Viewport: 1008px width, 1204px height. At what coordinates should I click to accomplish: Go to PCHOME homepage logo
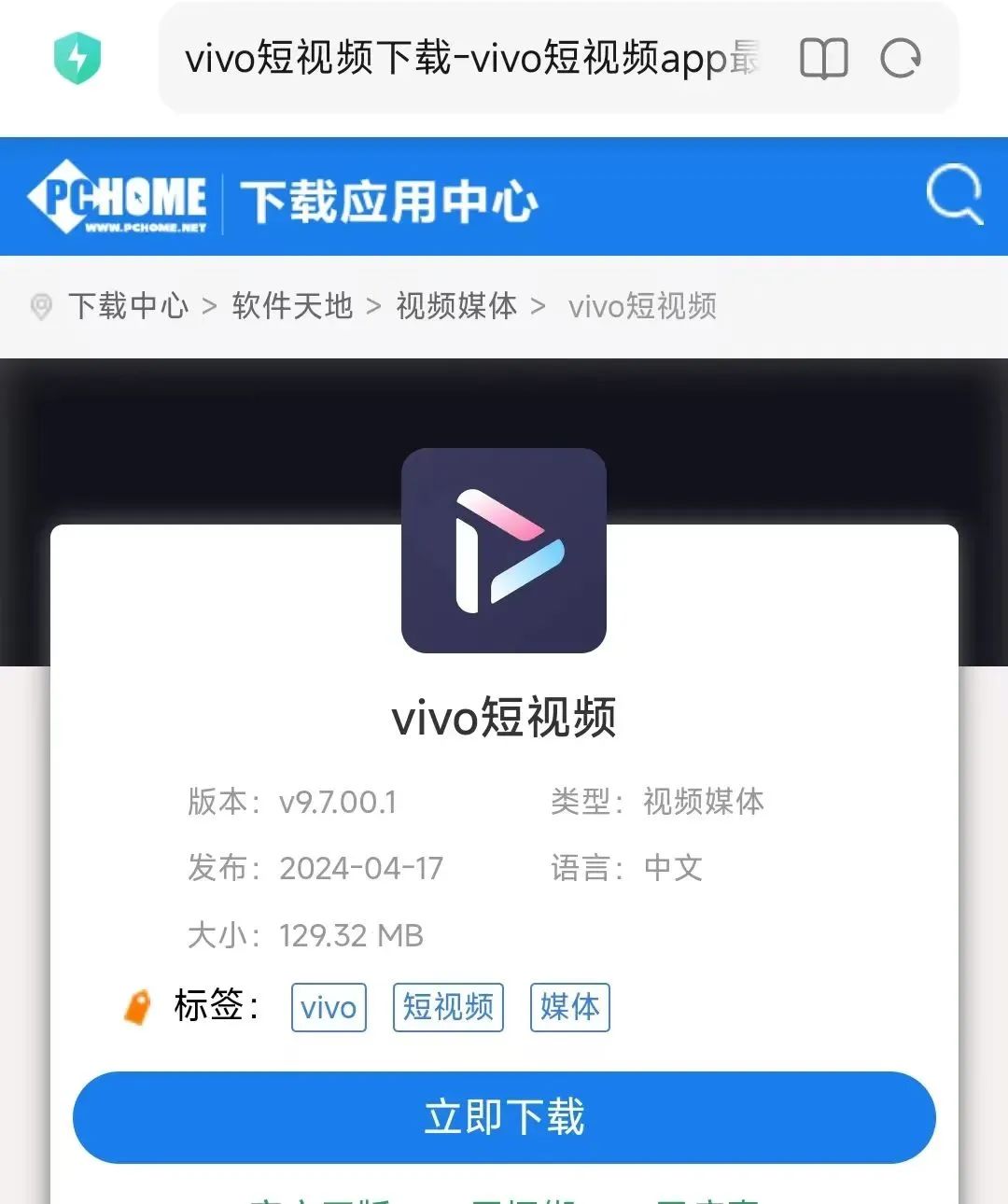pos(119,198)
